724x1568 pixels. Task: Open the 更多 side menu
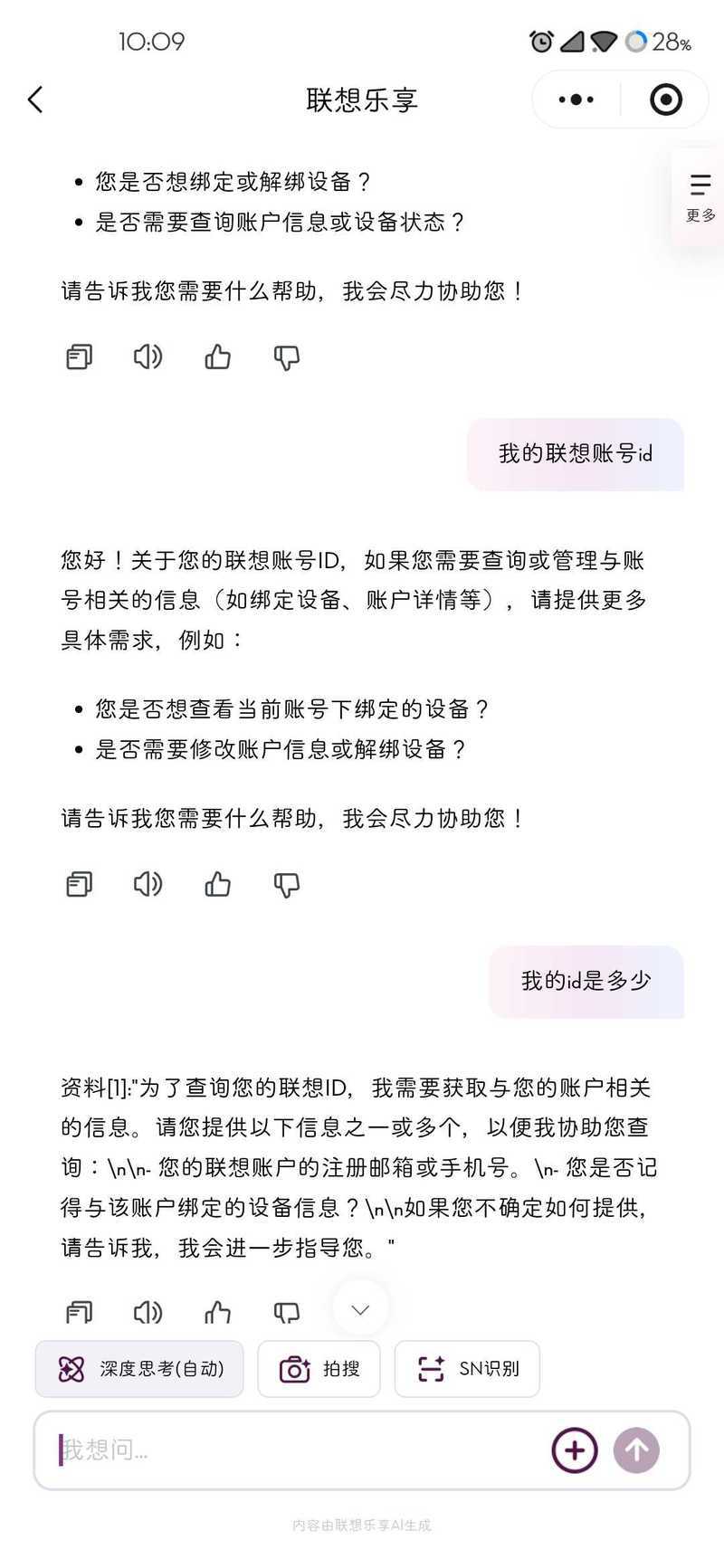(700, 196)
